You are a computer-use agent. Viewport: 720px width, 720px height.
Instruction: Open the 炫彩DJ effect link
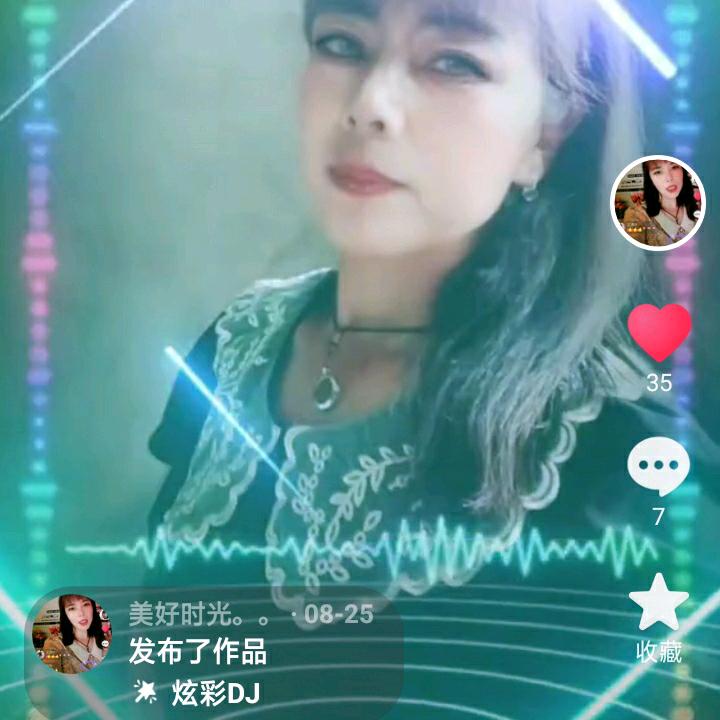pyautogui.click(x=198, y=691)
